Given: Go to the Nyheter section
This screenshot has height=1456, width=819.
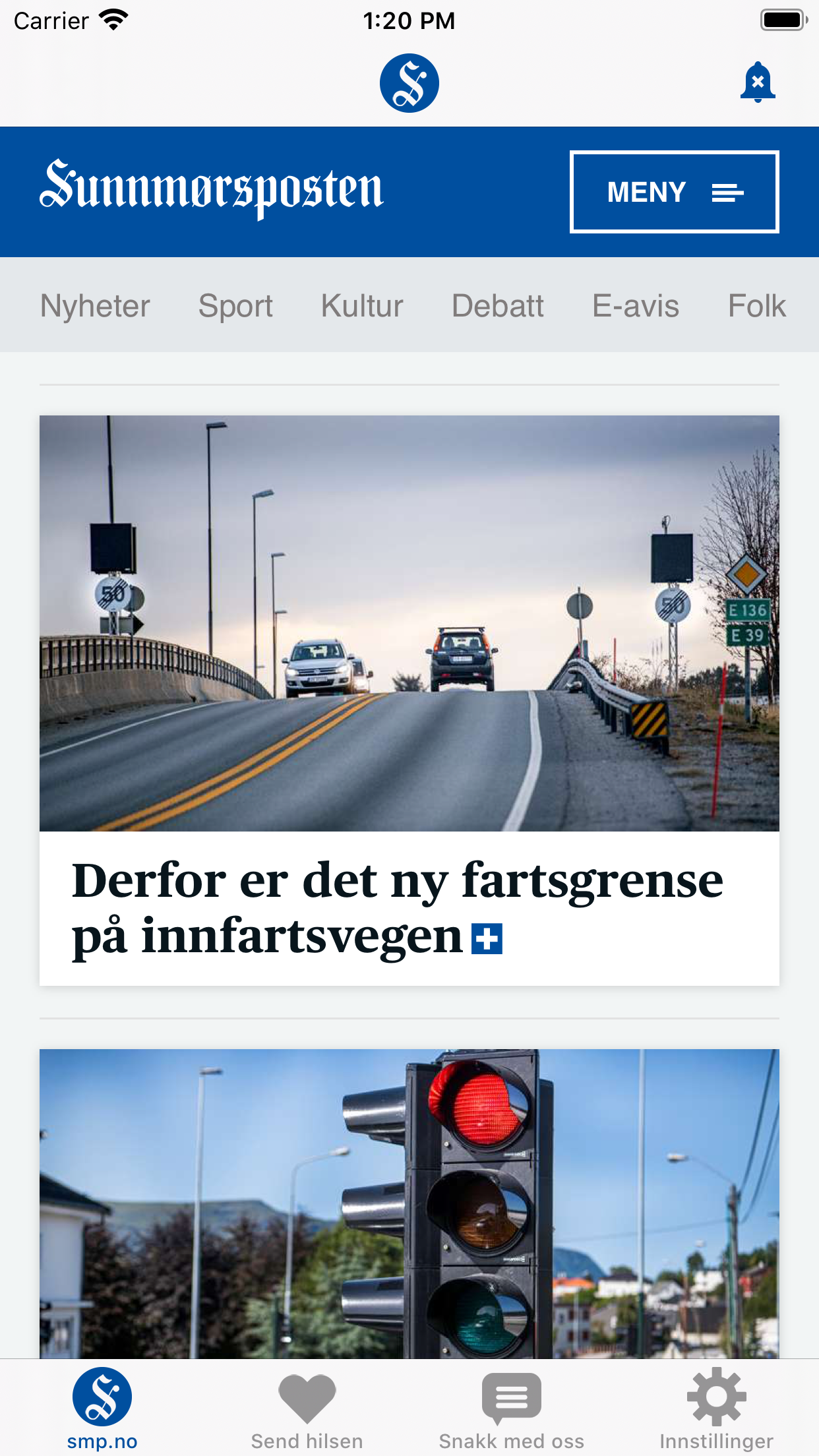Looking at the screenshot, I should (96, 306).
